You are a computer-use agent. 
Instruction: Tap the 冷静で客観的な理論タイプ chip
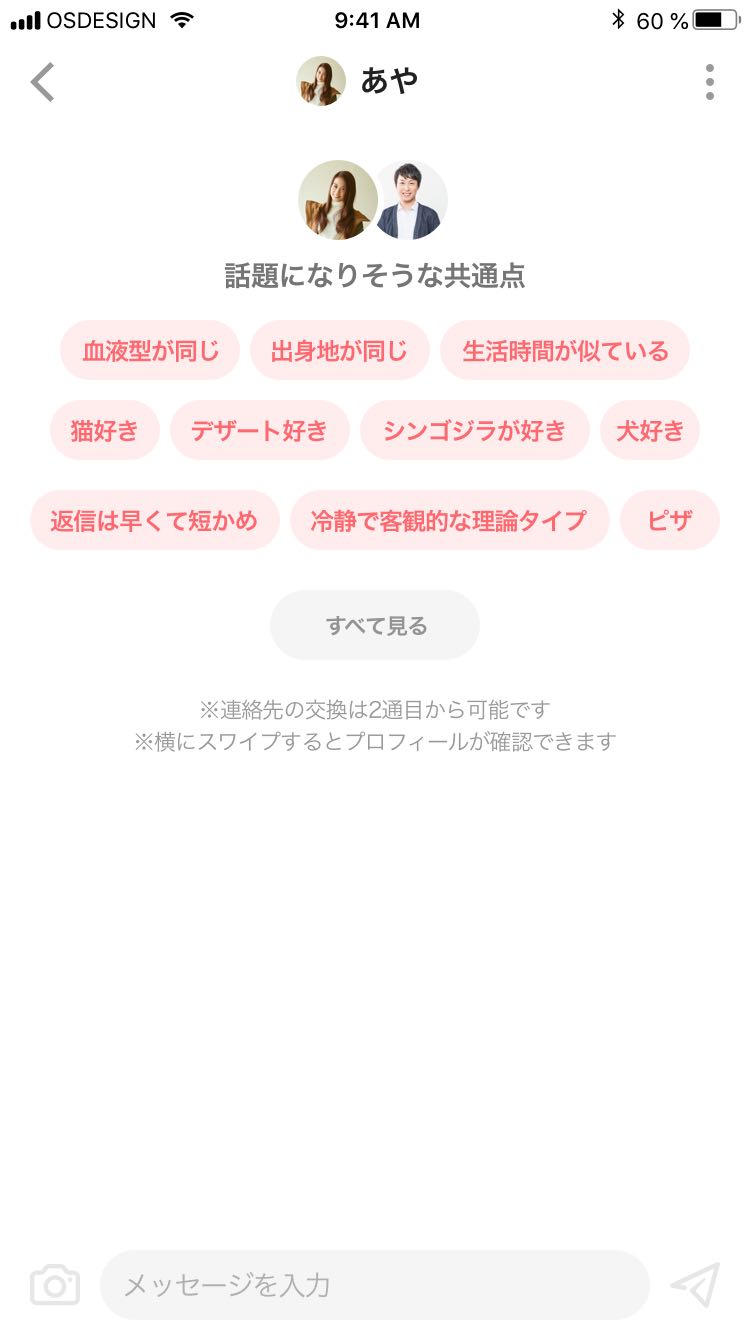449,520
